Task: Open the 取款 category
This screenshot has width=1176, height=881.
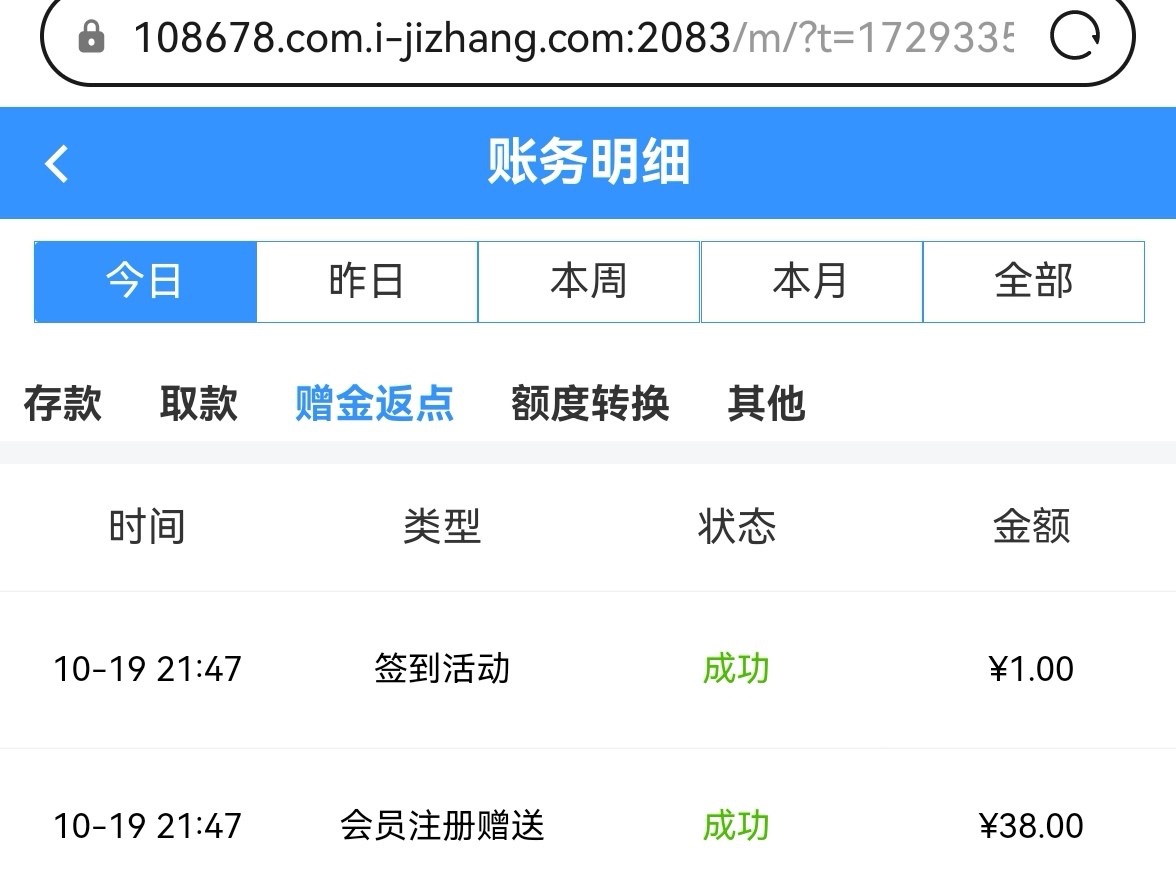Action: 199,404
